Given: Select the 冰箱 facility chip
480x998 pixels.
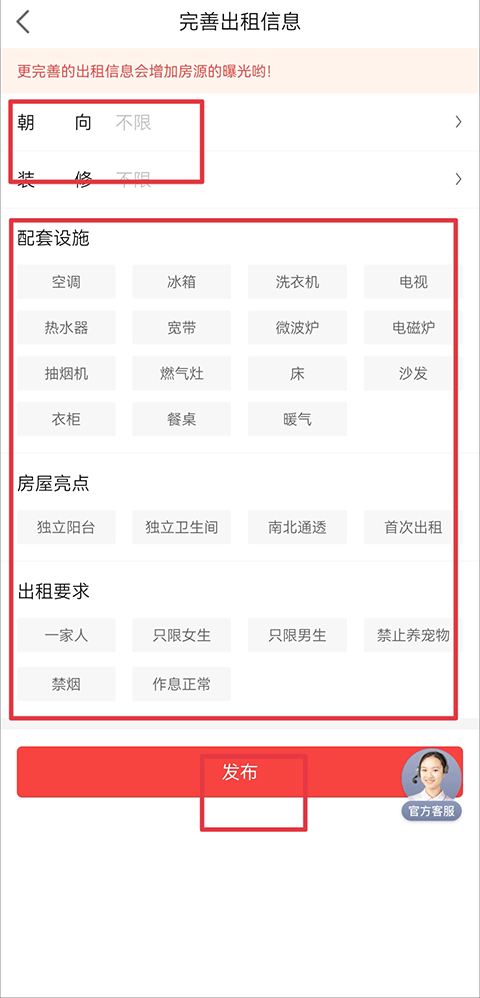Looking at the screenshot, I should pyautogui.click(x=181, y=282).
